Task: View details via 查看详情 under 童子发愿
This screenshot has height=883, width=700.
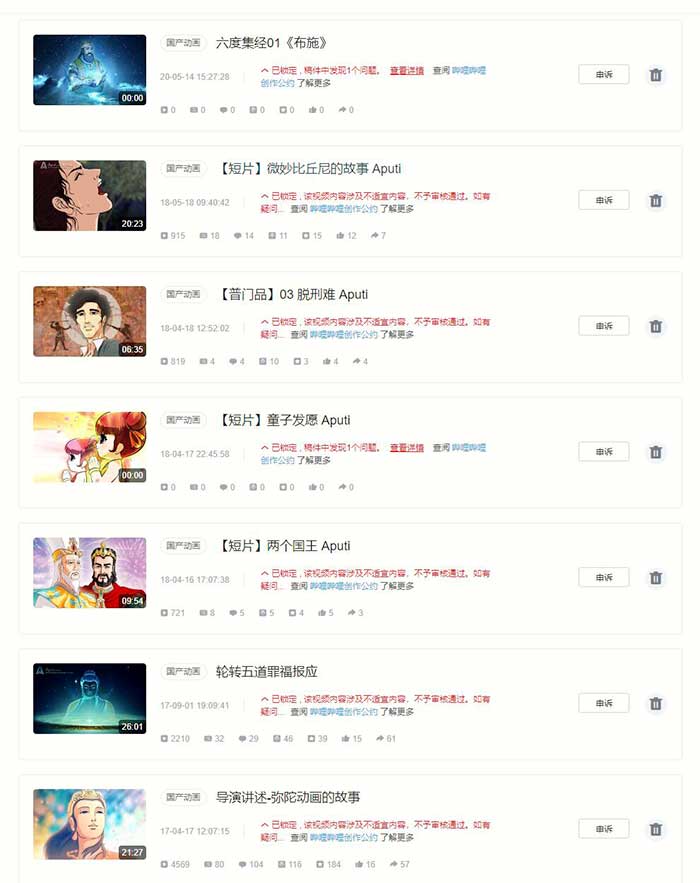Action: pos(406,448)
